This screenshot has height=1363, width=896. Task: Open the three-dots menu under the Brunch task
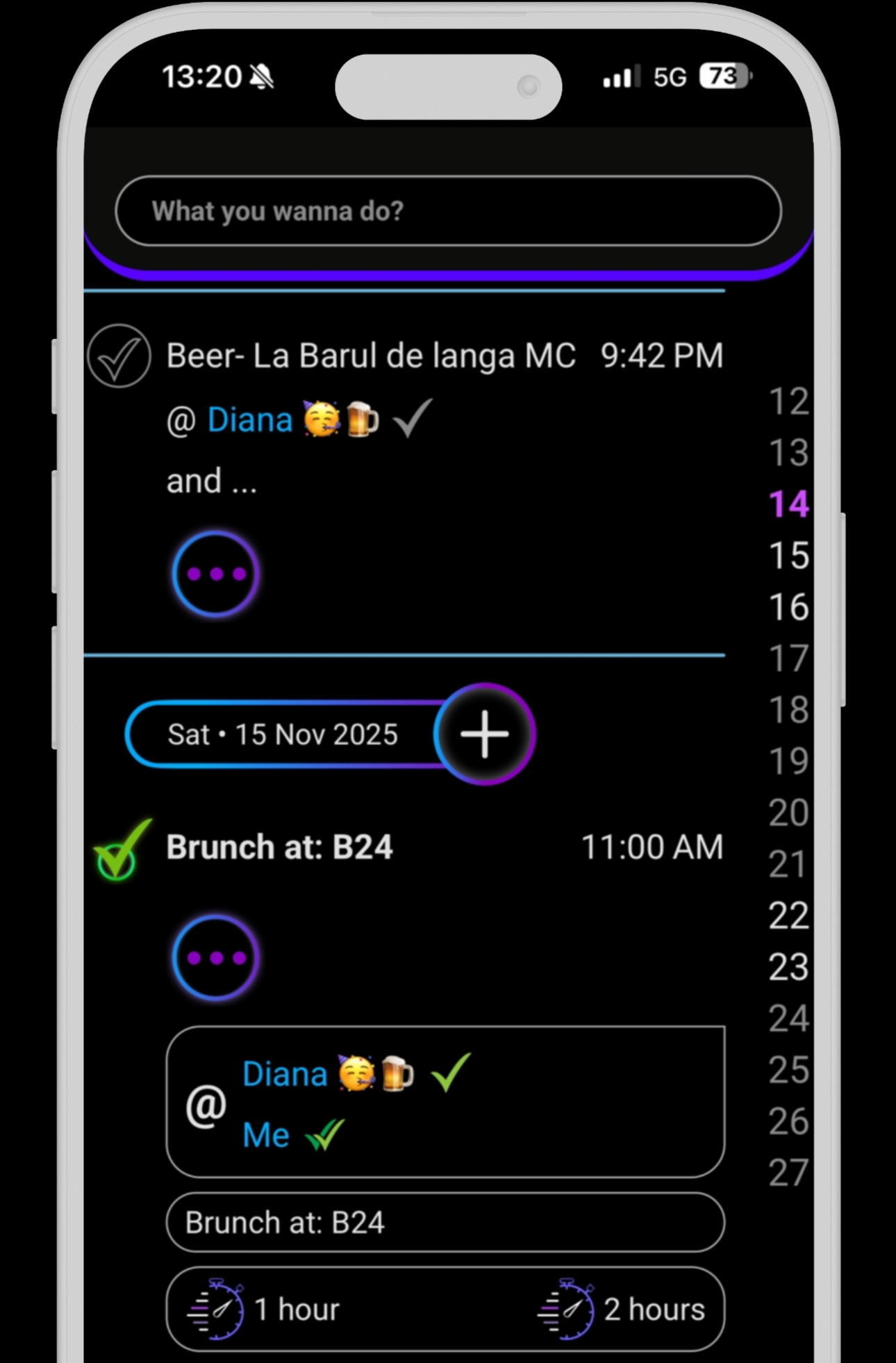[216, 958]
